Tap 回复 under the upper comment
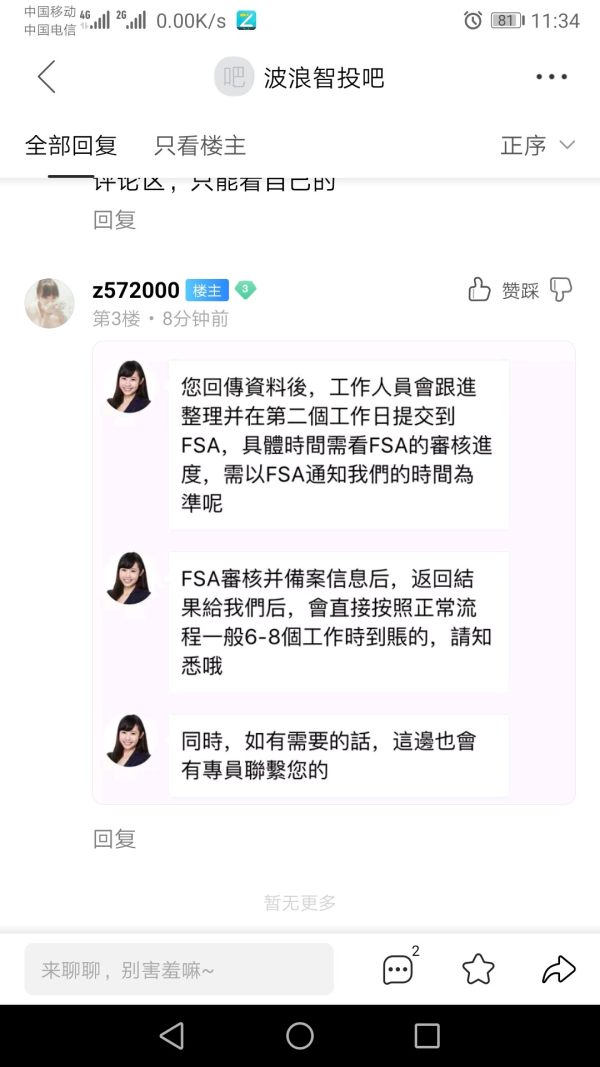Screen dimensions: 600x1067 114,220
